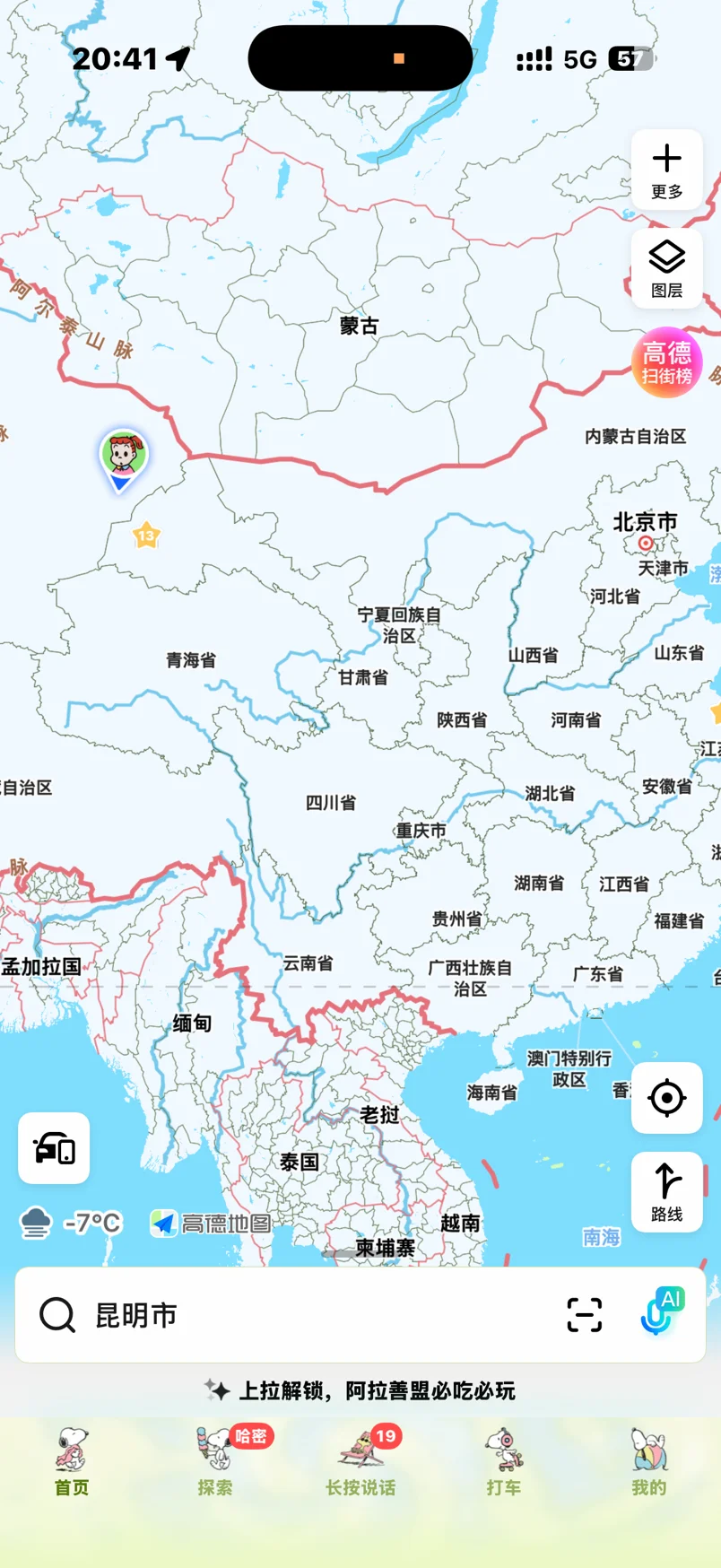Viewport: 721px width, 1568px height.
Task: Switch to the 探索 tab
Action: point(216,1462)
